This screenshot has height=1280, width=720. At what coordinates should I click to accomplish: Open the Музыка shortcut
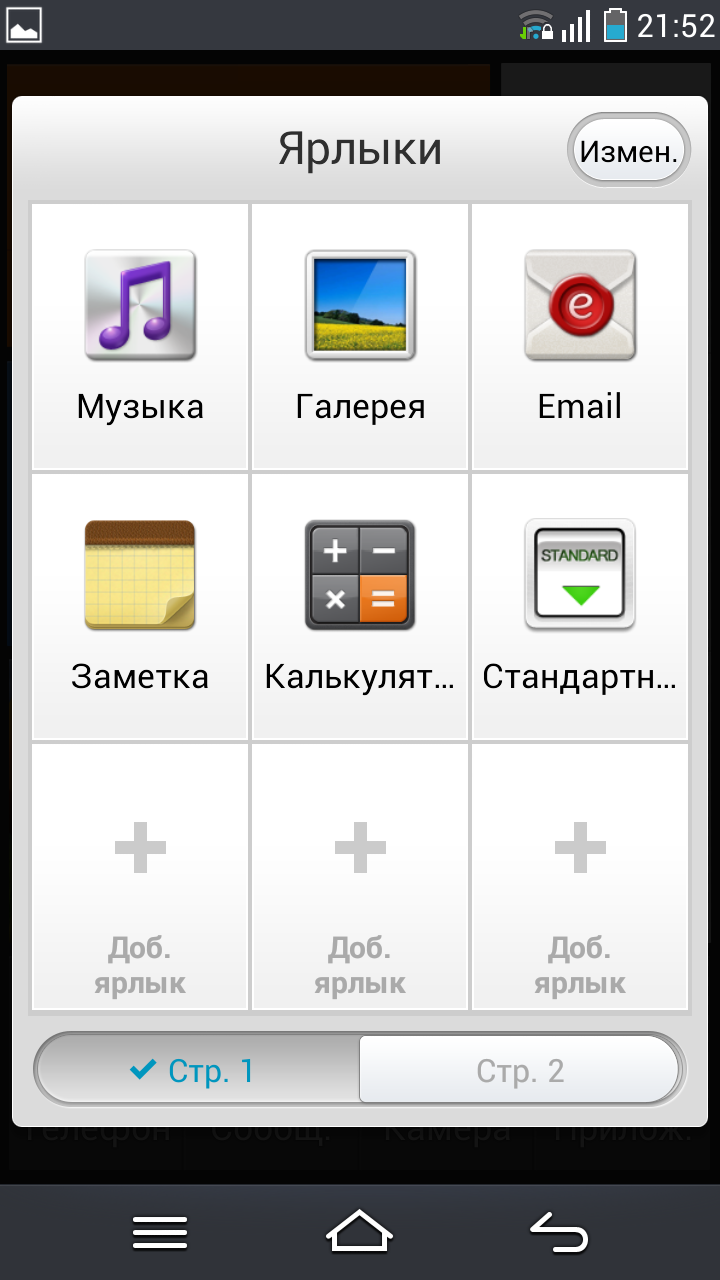pos(140,337)
